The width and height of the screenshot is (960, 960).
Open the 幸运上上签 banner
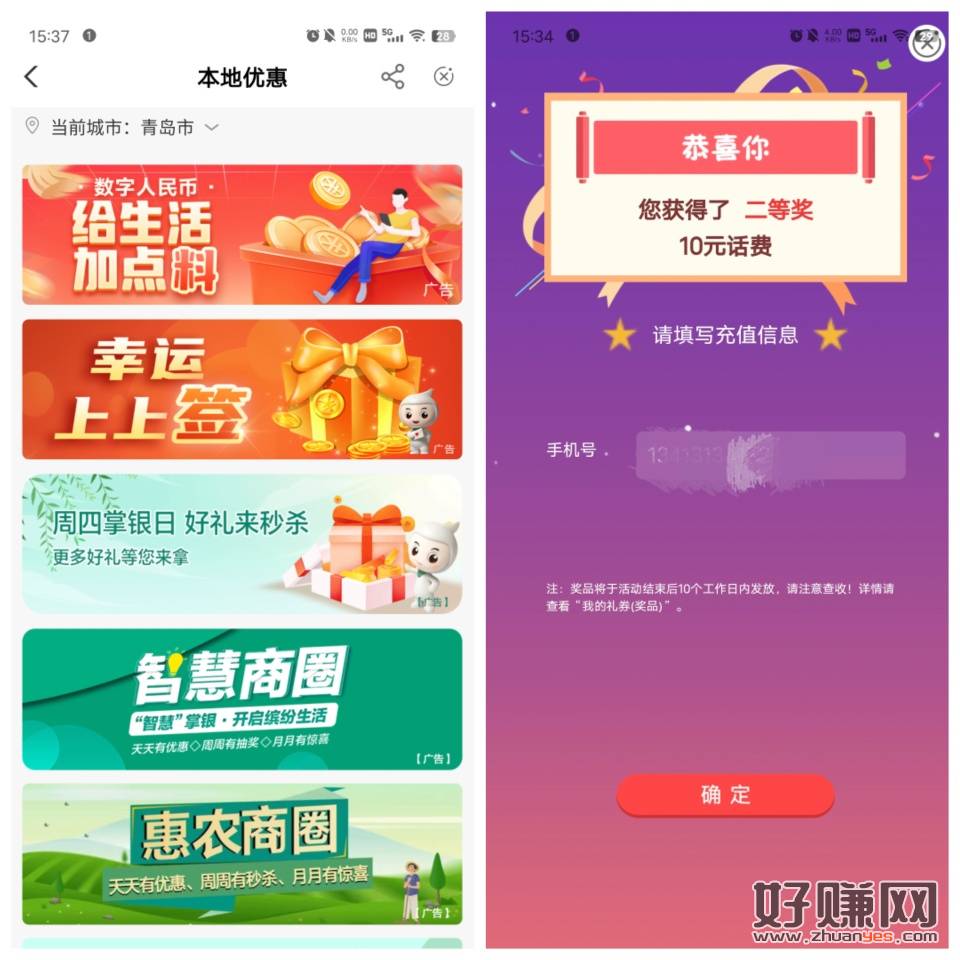click(242, 389)
